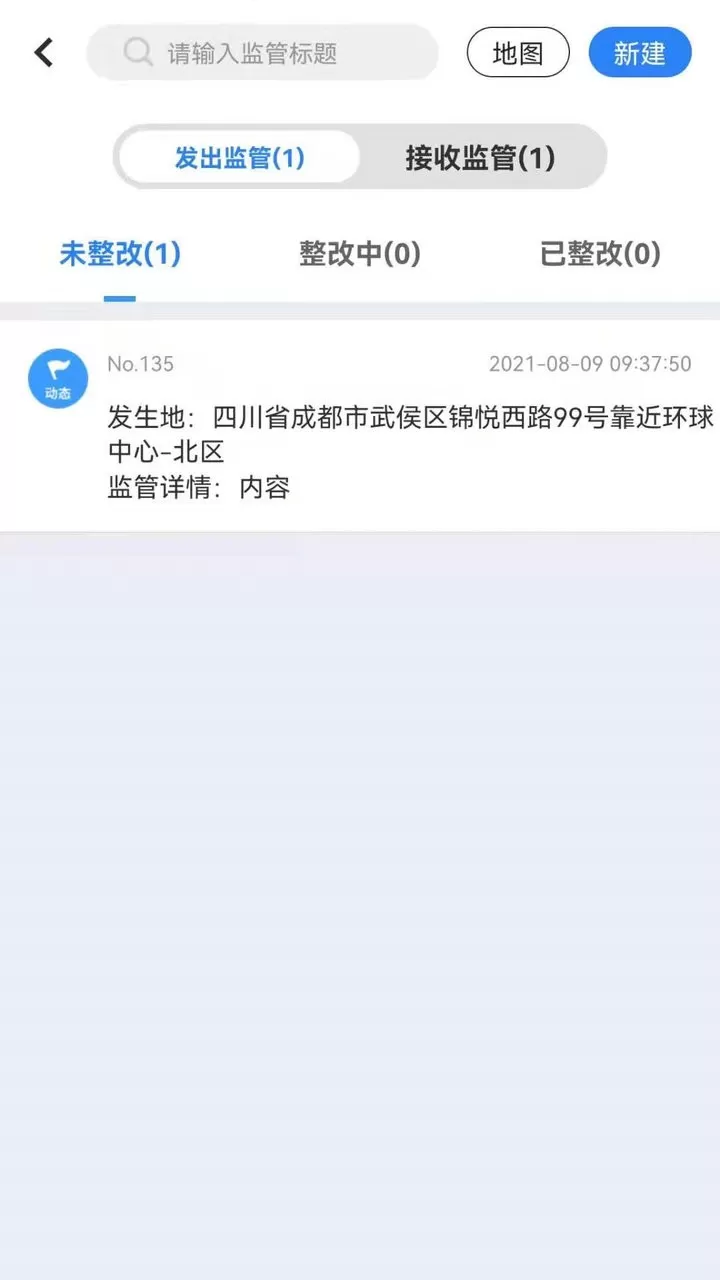This screenshot has width=720, height=1280.
Task: Select the 未整改(1) tab
Action: [120, 254]
